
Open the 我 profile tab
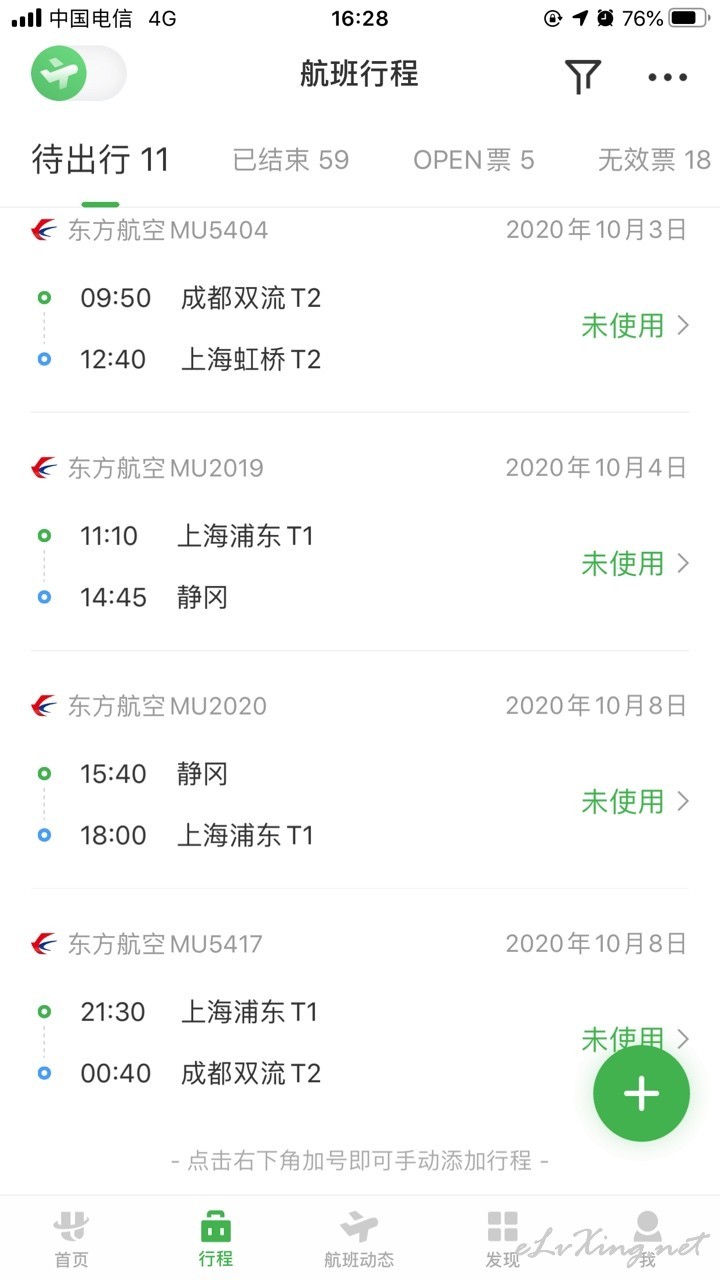(x=647, y=1238)
